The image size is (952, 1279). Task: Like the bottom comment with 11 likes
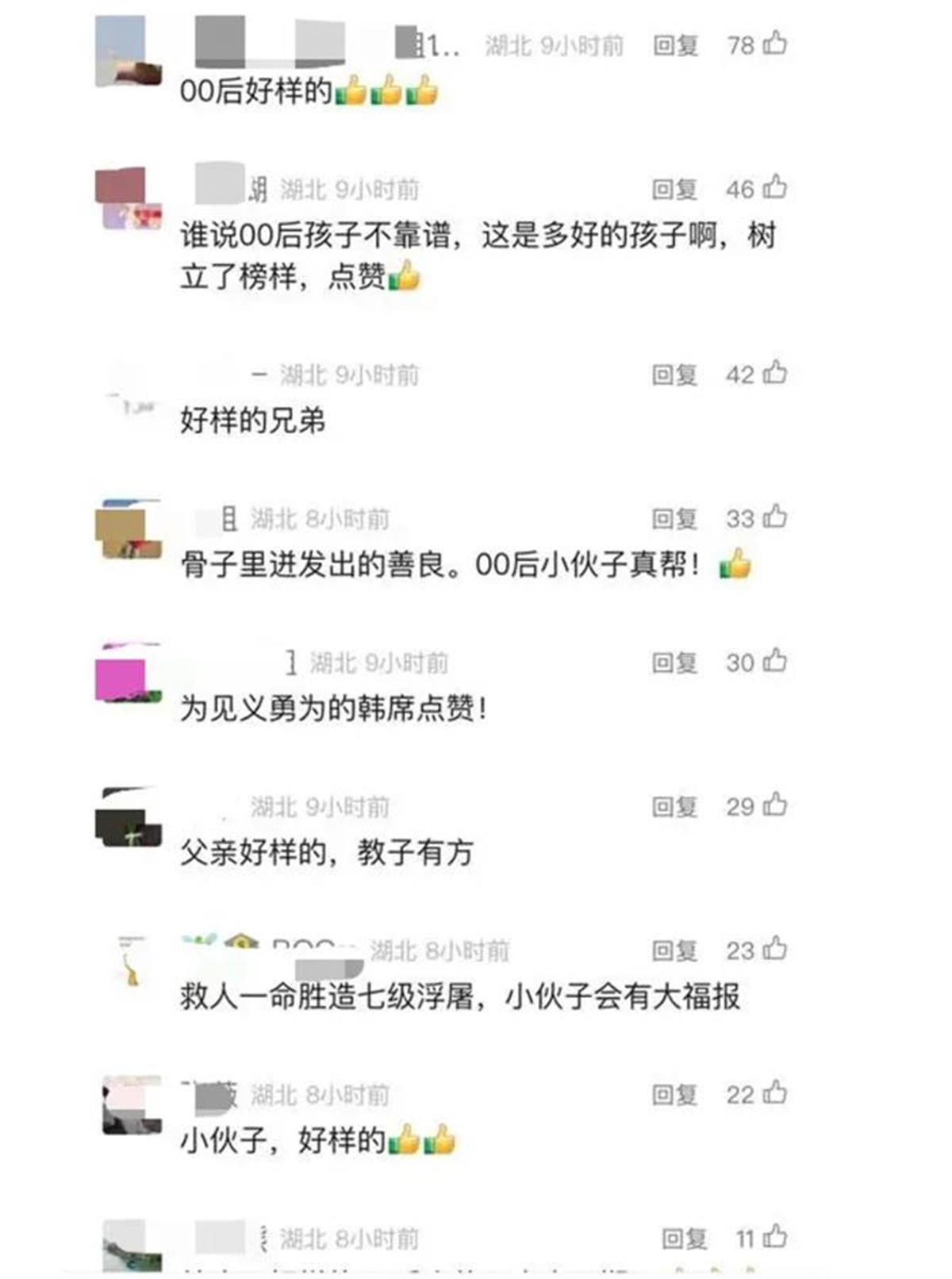click(774, 1237)
